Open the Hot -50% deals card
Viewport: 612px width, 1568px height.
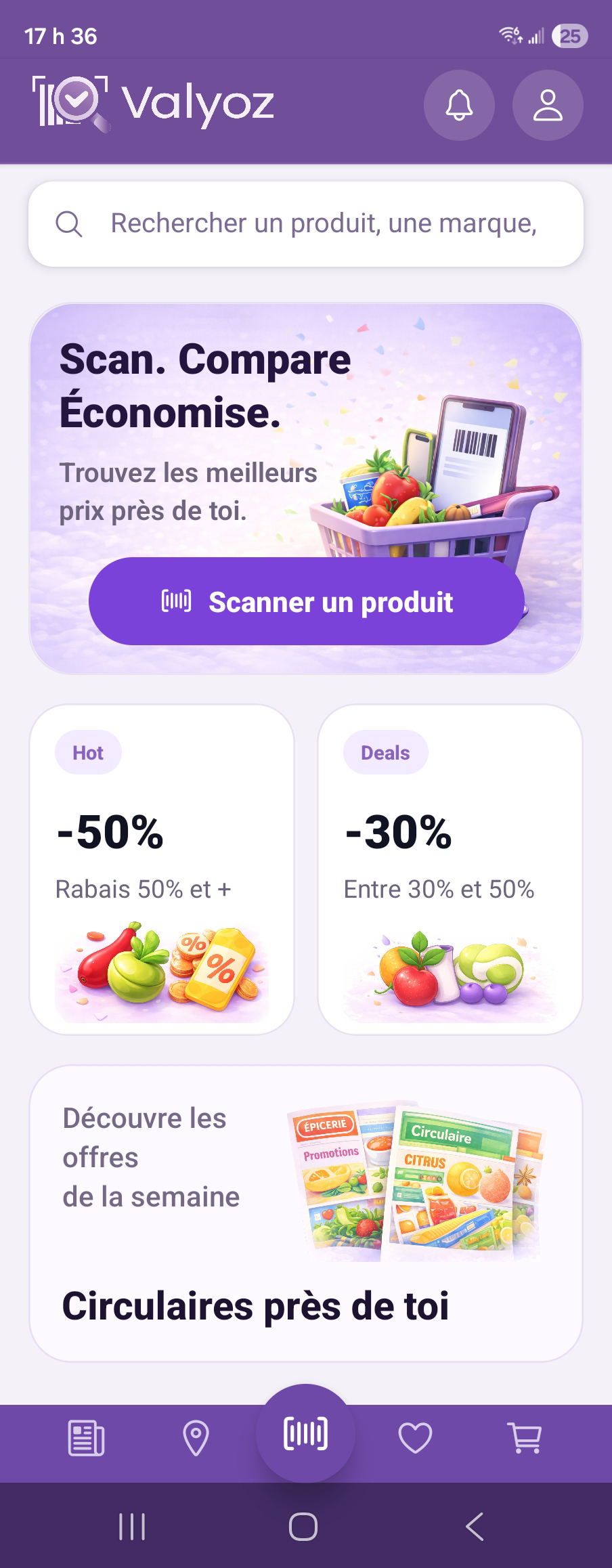162,869
